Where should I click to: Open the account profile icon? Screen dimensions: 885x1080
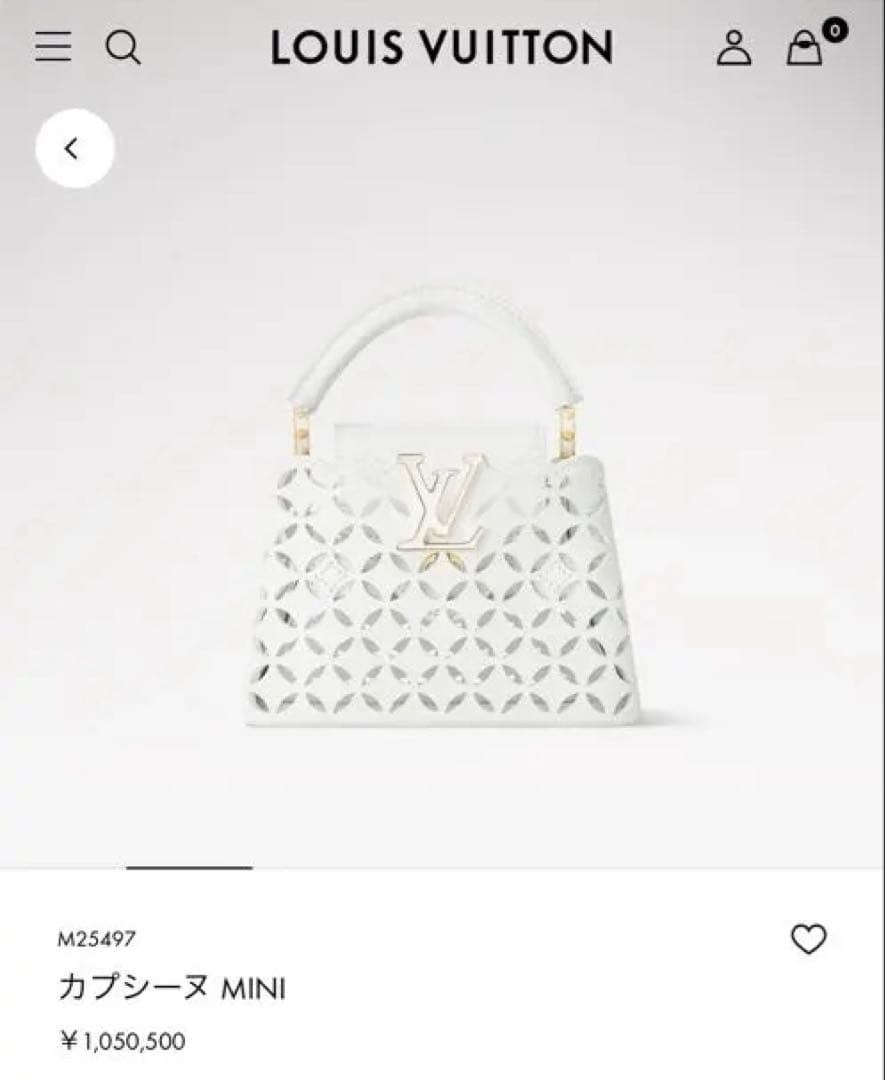(734, 47)
